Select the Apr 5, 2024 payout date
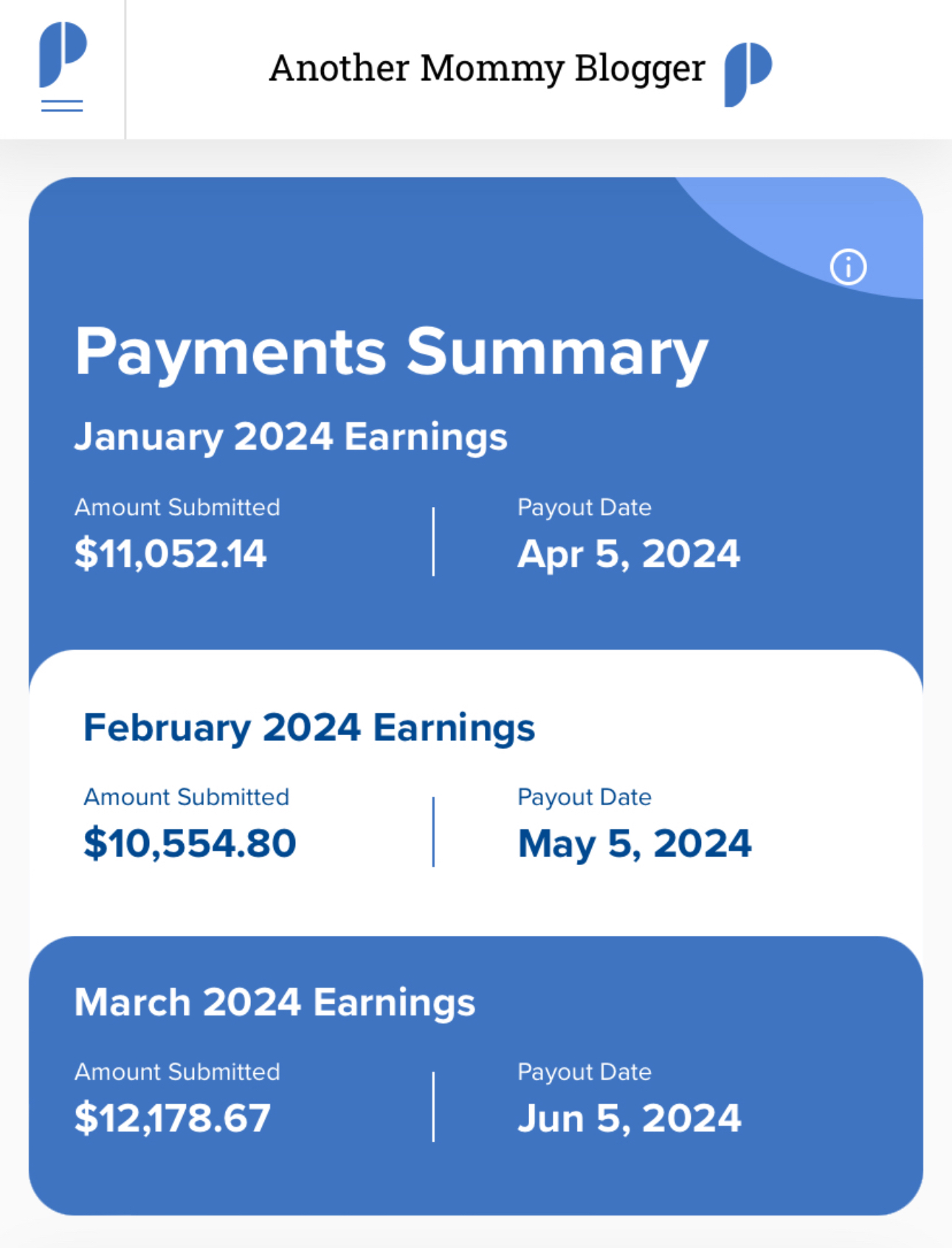 (629, 554)
